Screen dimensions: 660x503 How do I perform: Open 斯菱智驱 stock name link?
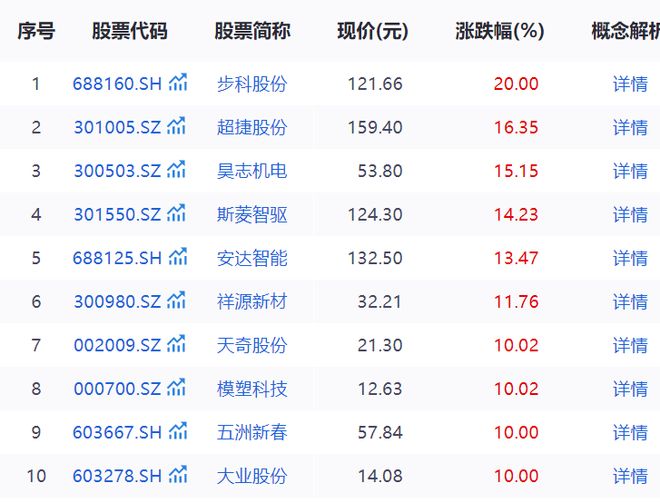(x=252, y=214)
